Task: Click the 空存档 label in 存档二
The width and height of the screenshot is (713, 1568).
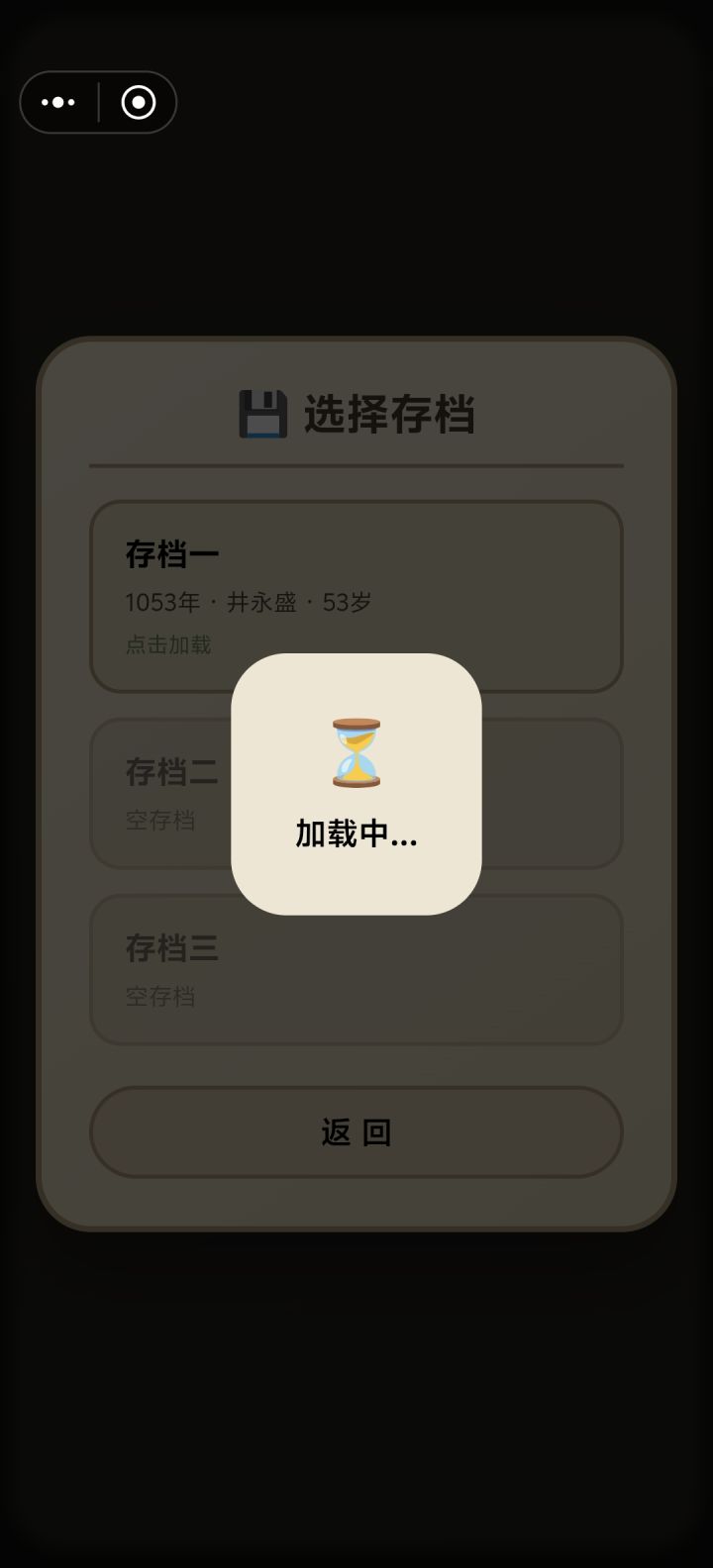Action: click(x=161, y=820)
